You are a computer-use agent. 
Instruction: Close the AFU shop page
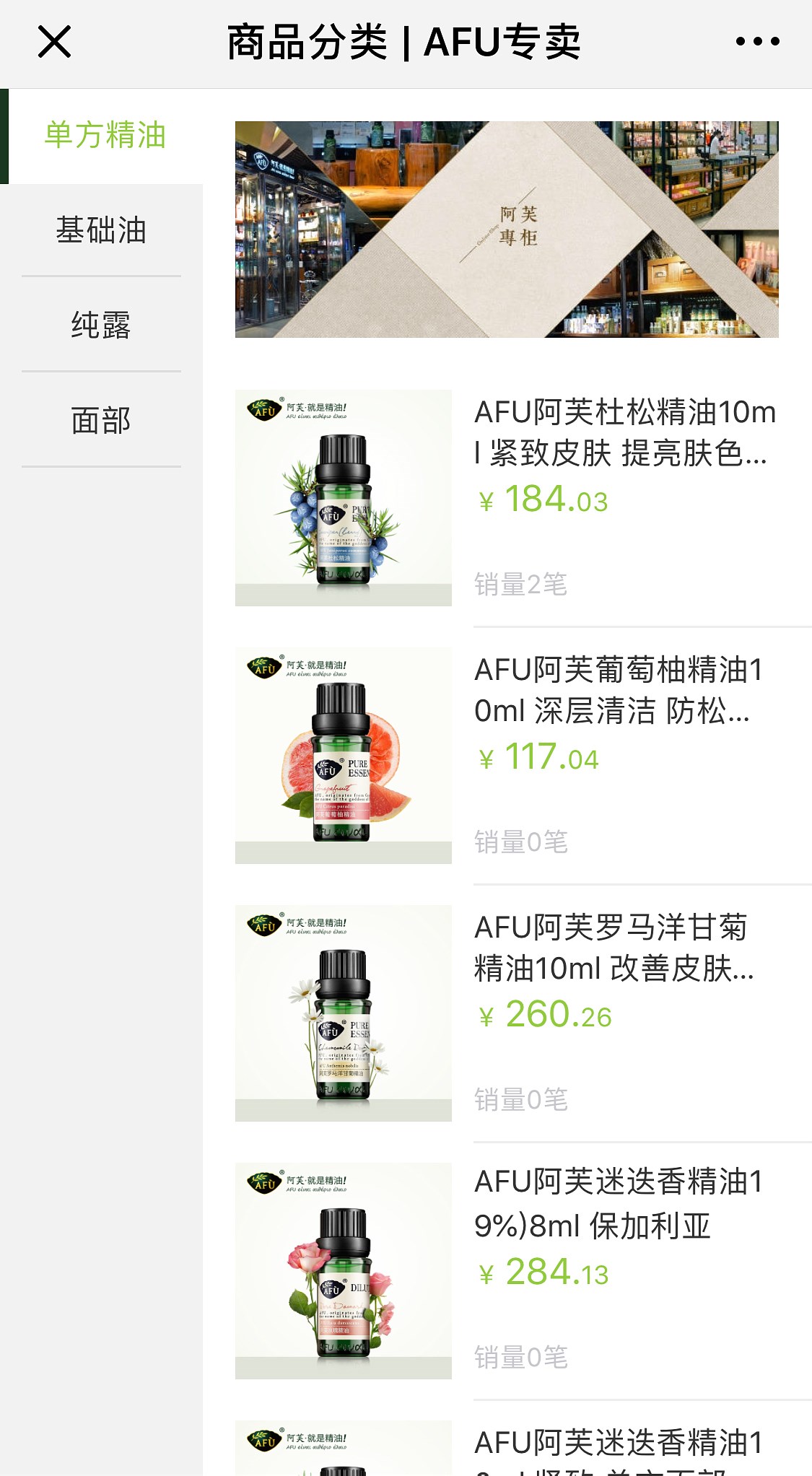click(x=54, y=42)
